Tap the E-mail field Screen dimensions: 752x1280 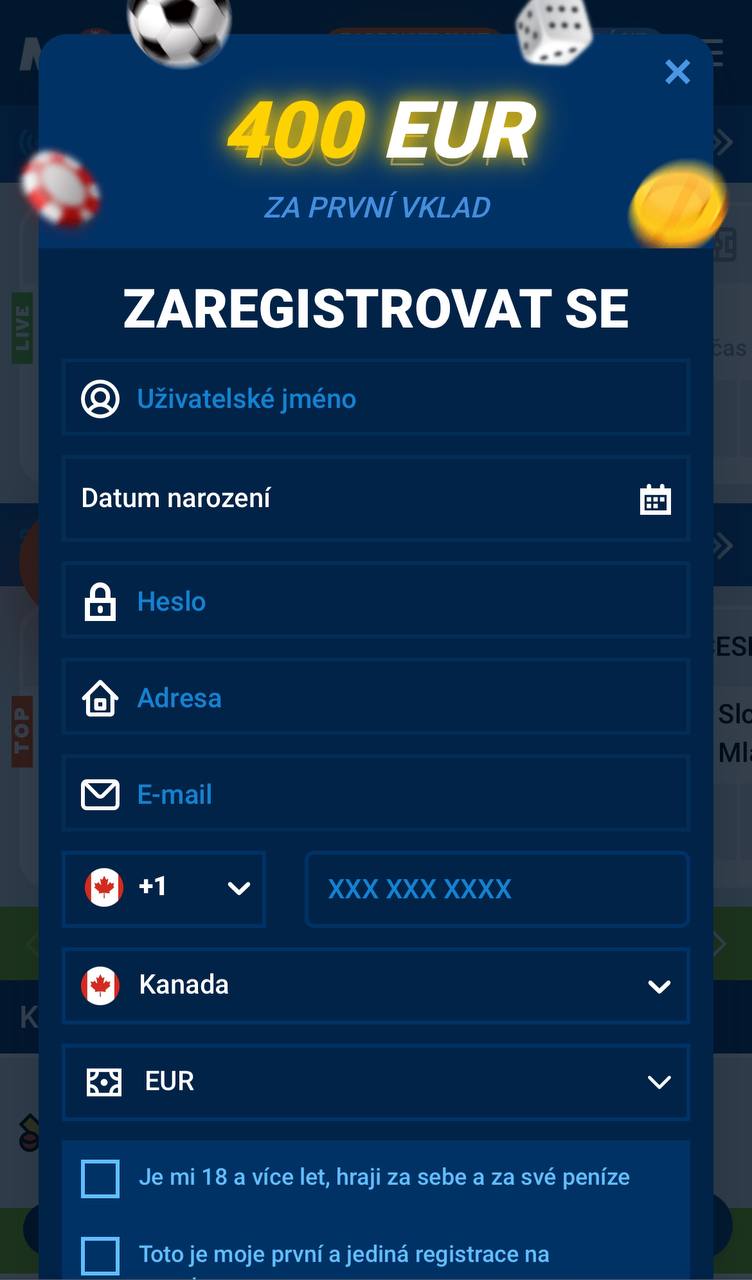click(376, 794)
